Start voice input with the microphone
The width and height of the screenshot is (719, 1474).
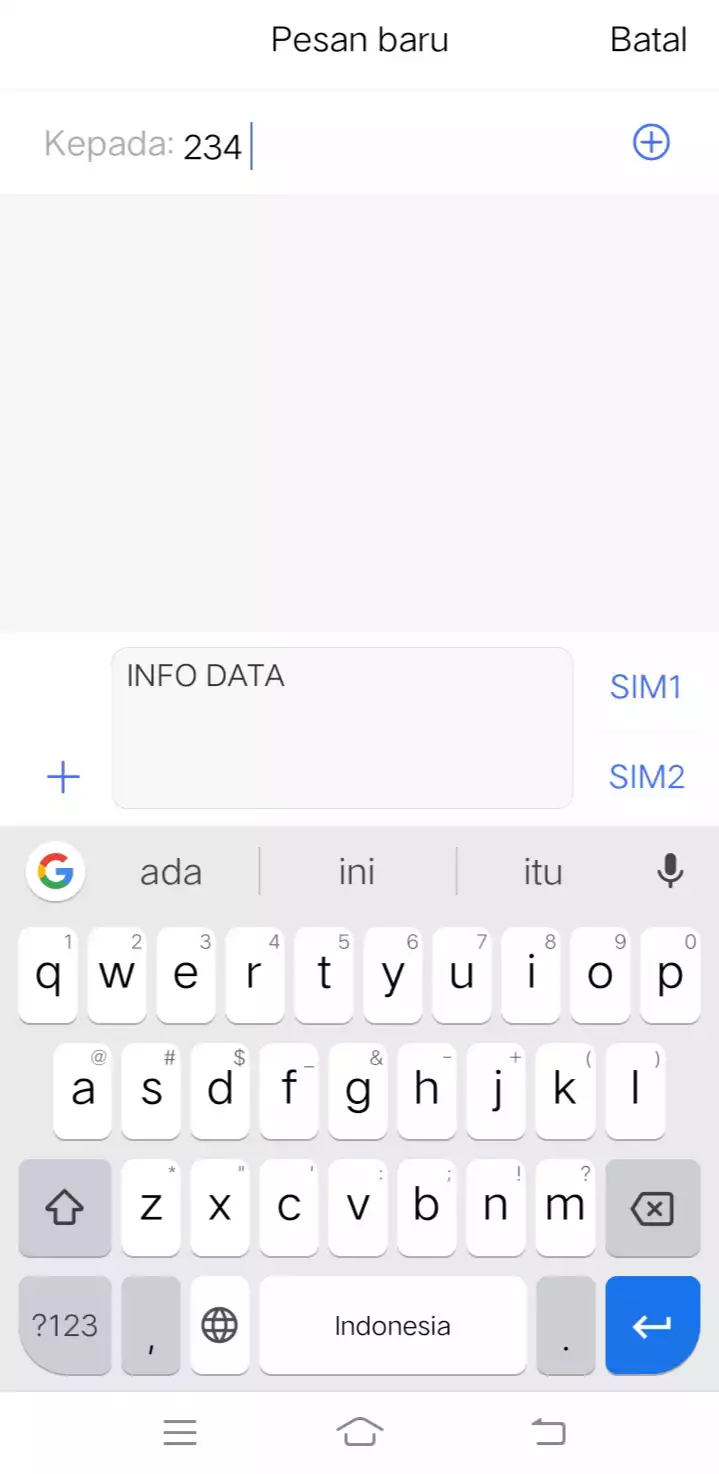point(670,872)
